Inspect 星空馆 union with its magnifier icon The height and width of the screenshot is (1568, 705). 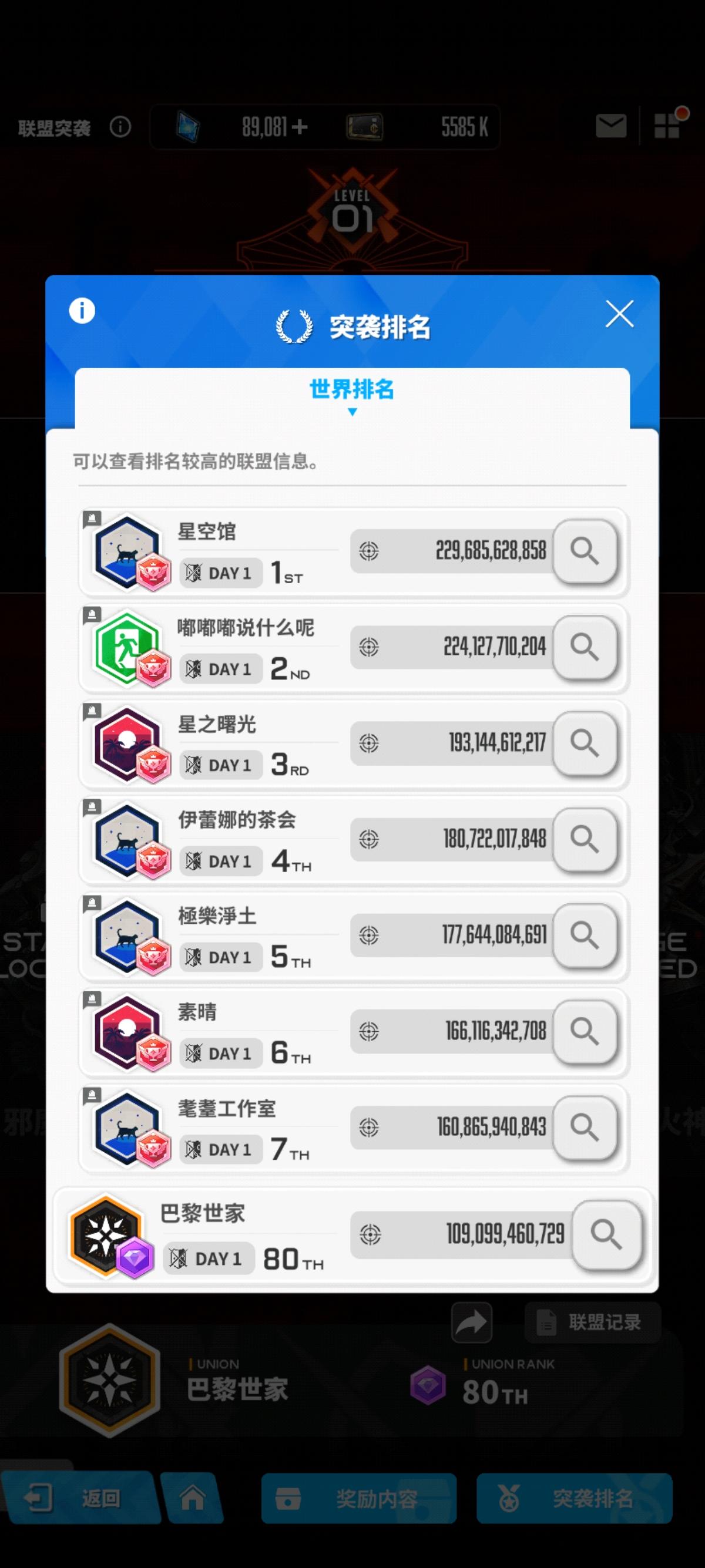(x=586, y=553)
